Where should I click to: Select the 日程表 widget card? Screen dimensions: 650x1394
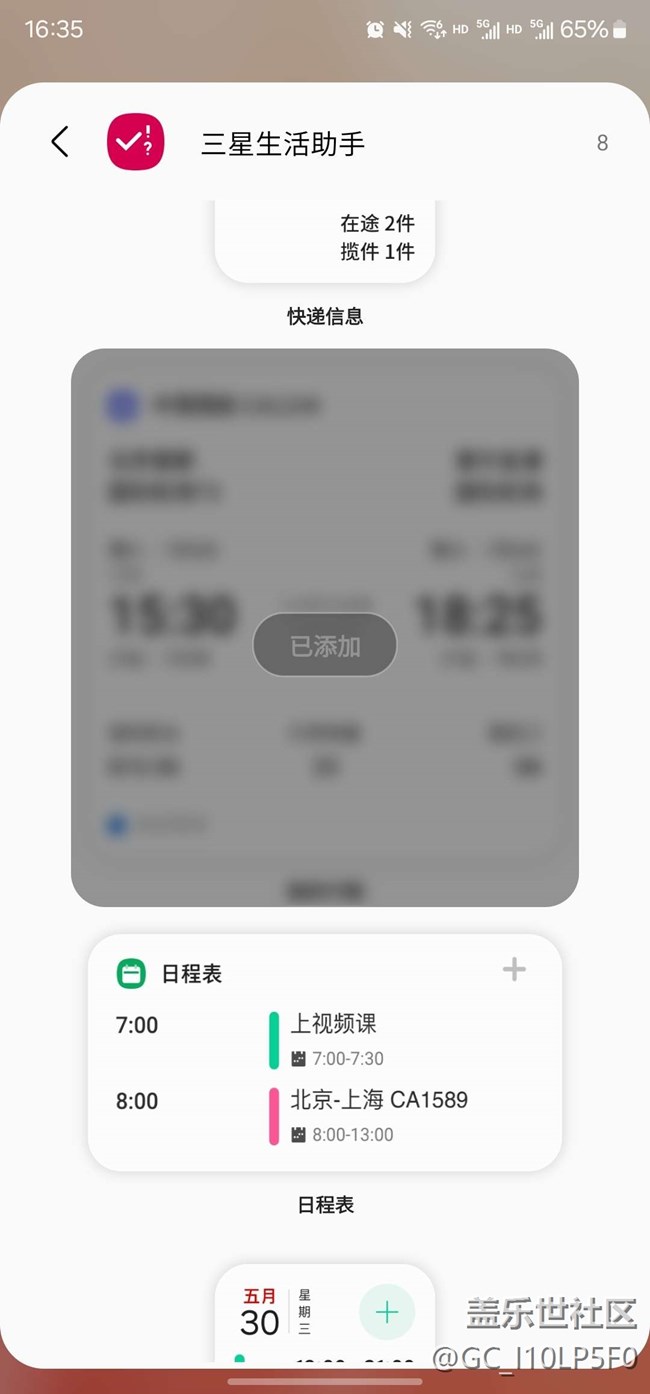coord(325,1052)
